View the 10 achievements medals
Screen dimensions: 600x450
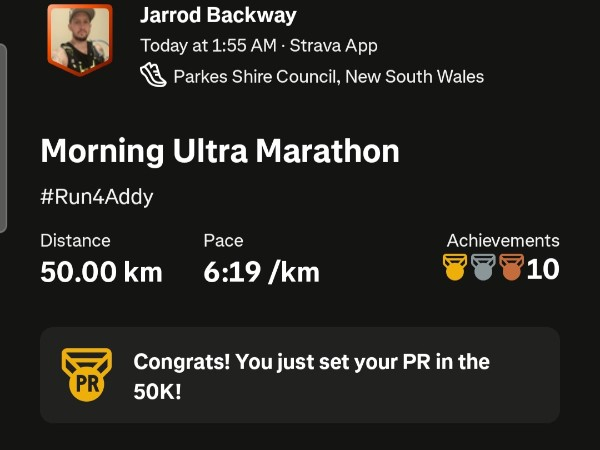pyautogui.click(x=501, y=268)
